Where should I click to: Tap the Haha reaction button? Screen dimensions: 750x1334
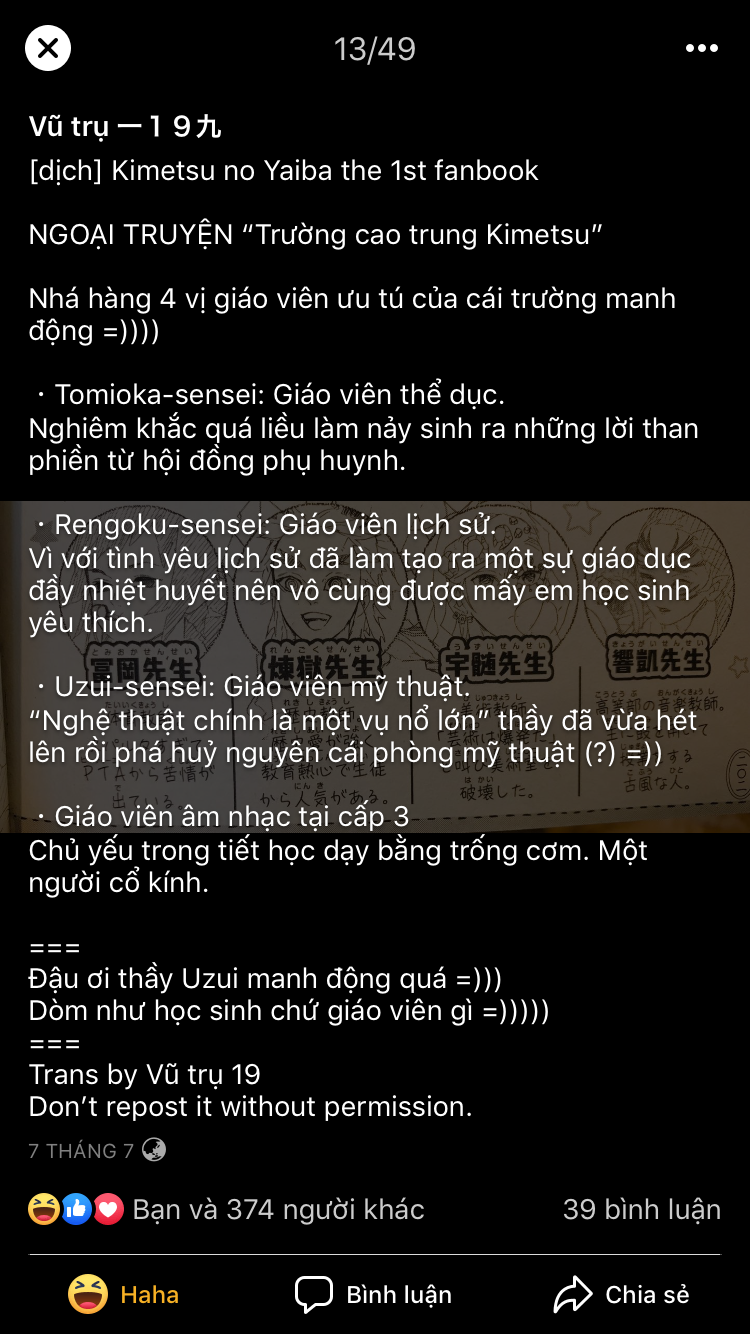tap(124, 1294)
